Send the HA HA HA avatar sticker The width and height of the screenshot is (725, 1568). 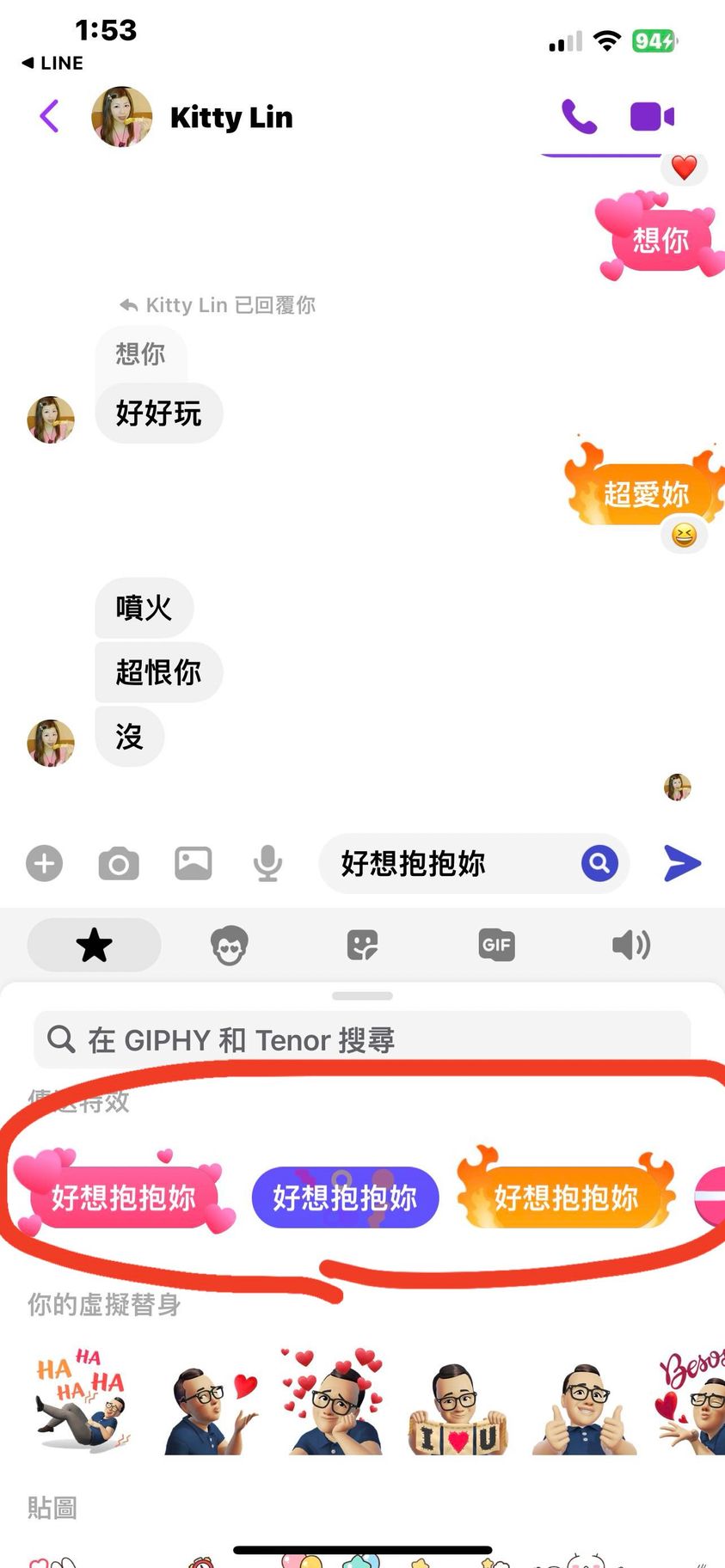pos(82,1401)
